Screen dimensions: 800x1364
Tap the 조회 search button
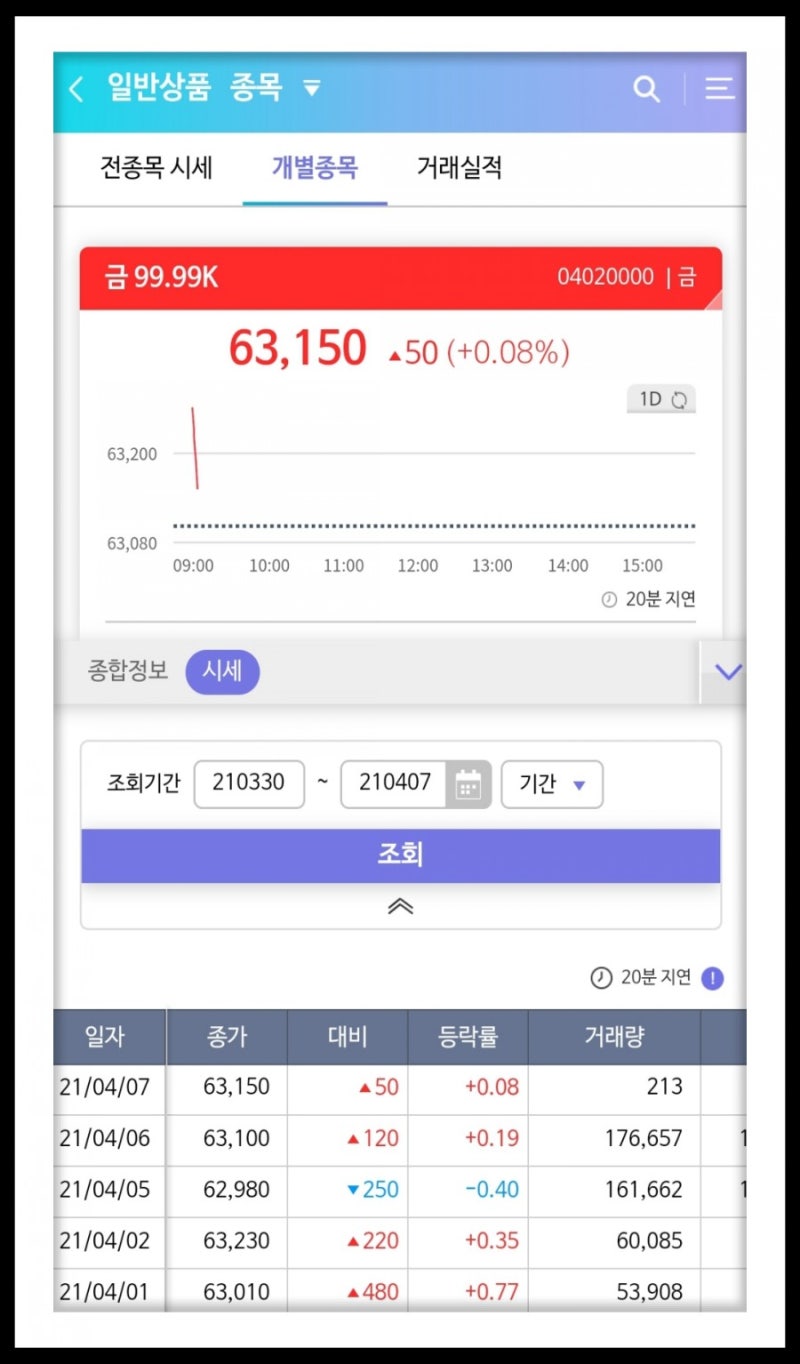(400, 855)
